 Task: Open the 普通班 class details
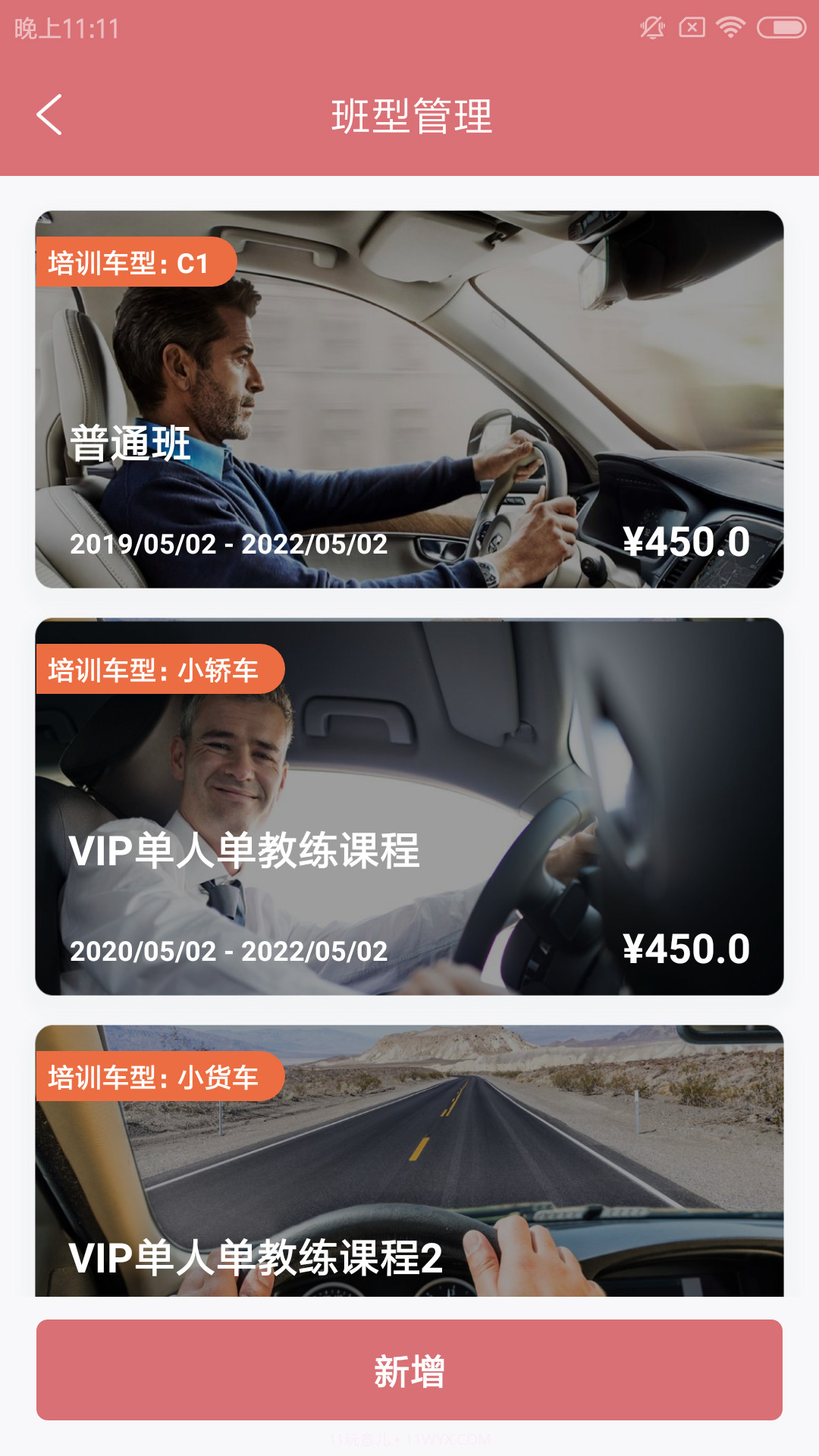409,400
